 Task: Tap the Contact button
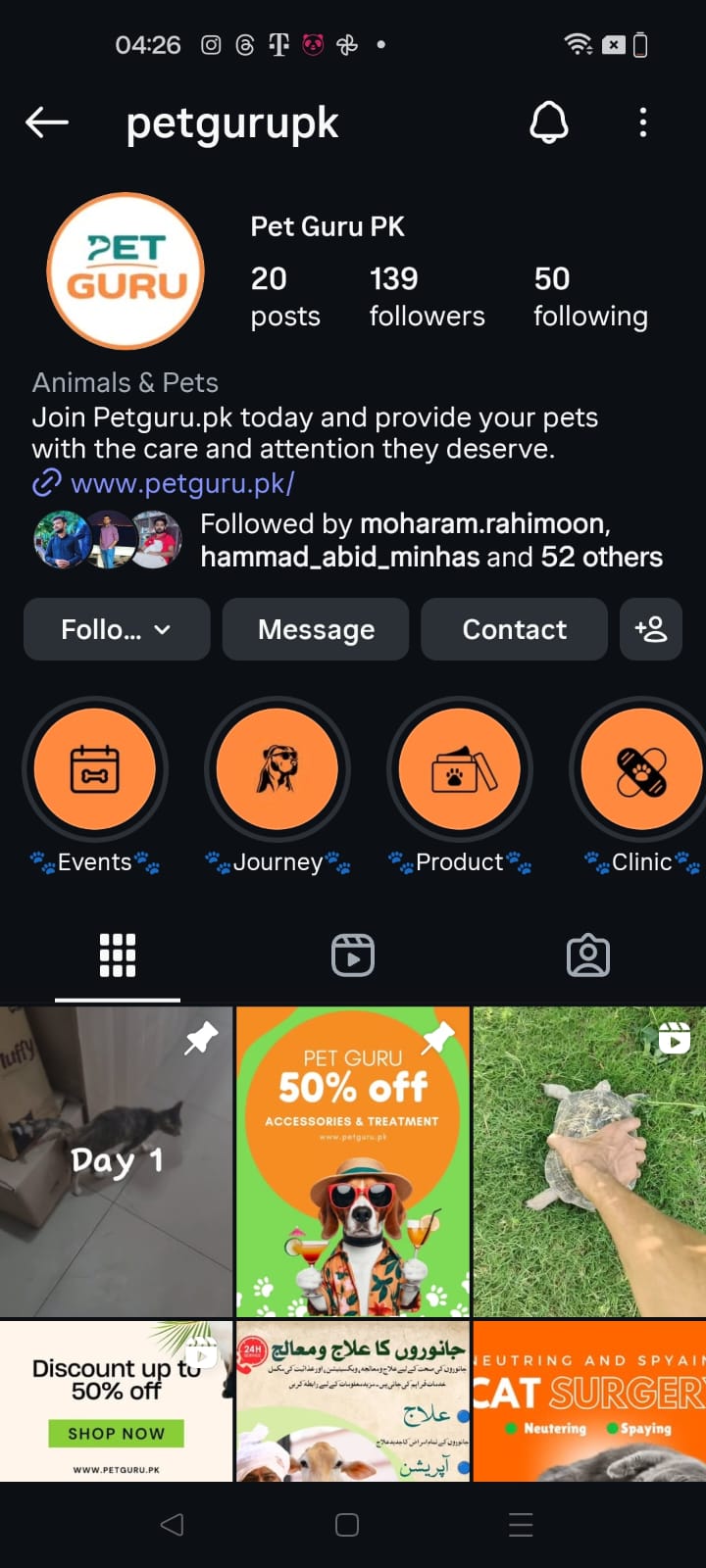[x=514, y=629]
